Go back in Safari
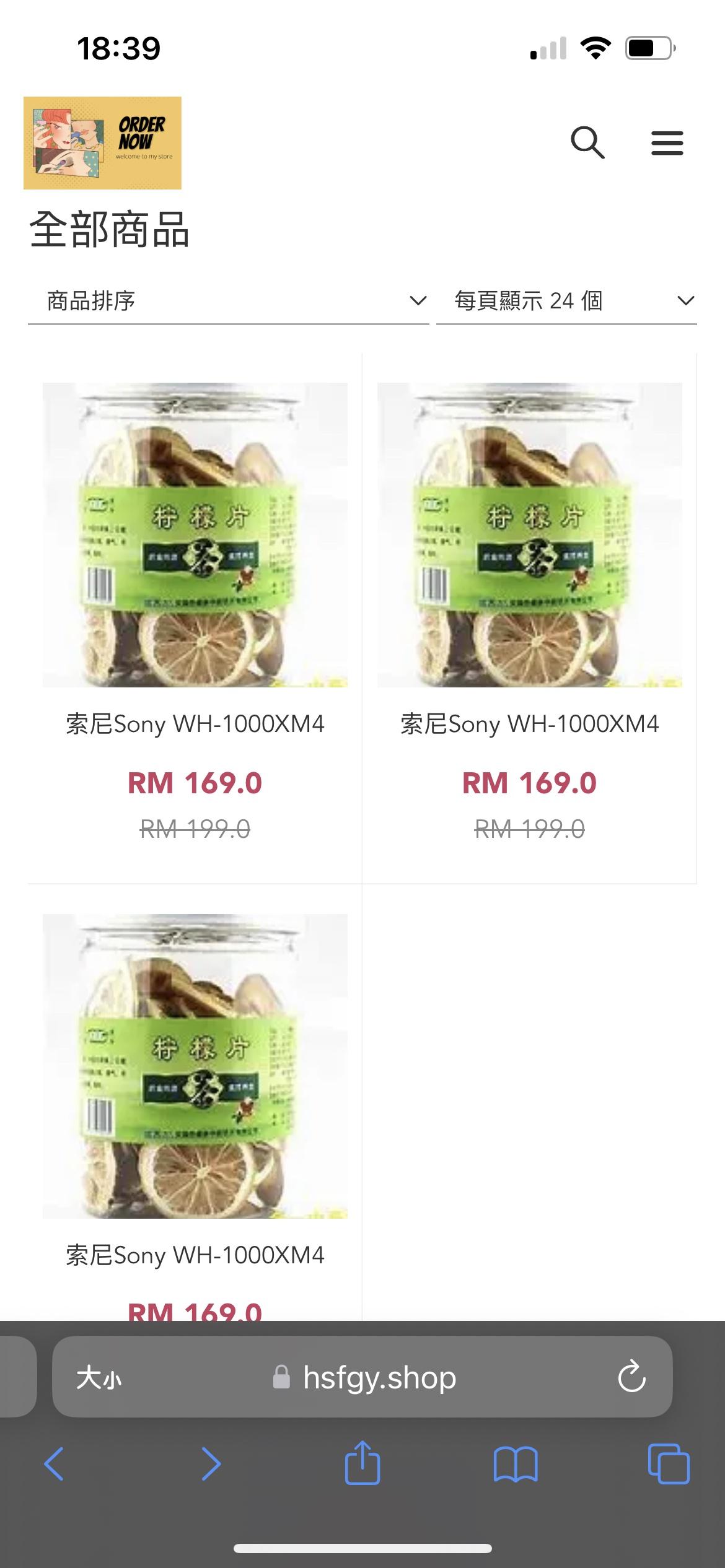The image size is (725, 1568). tap(54, 1465)
